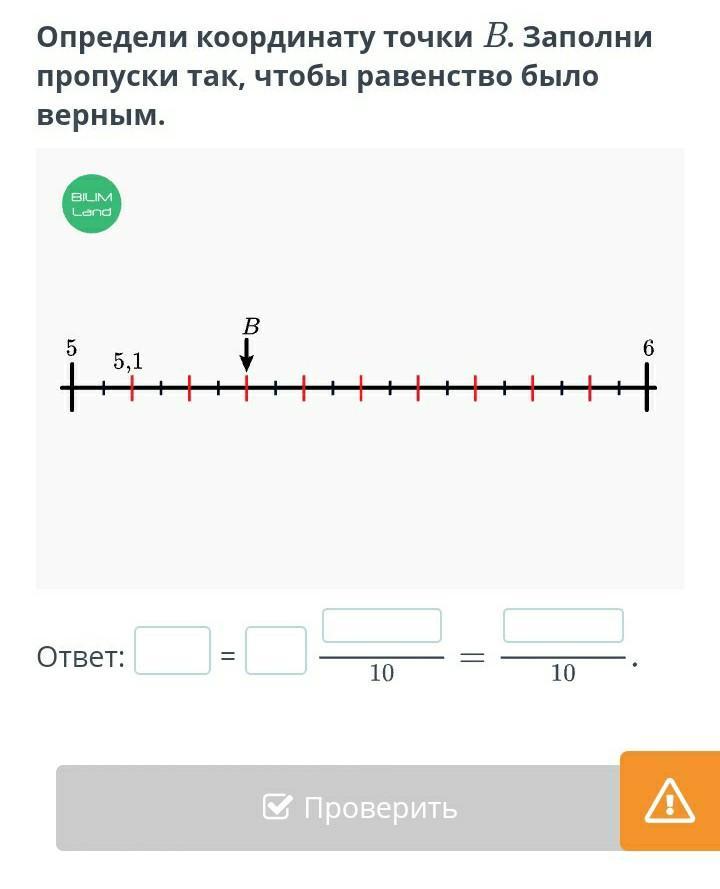The height and width of the screenshot is (889, 720).
Task: Focus the numerator field of the last fraction
Action: (563, 626)
